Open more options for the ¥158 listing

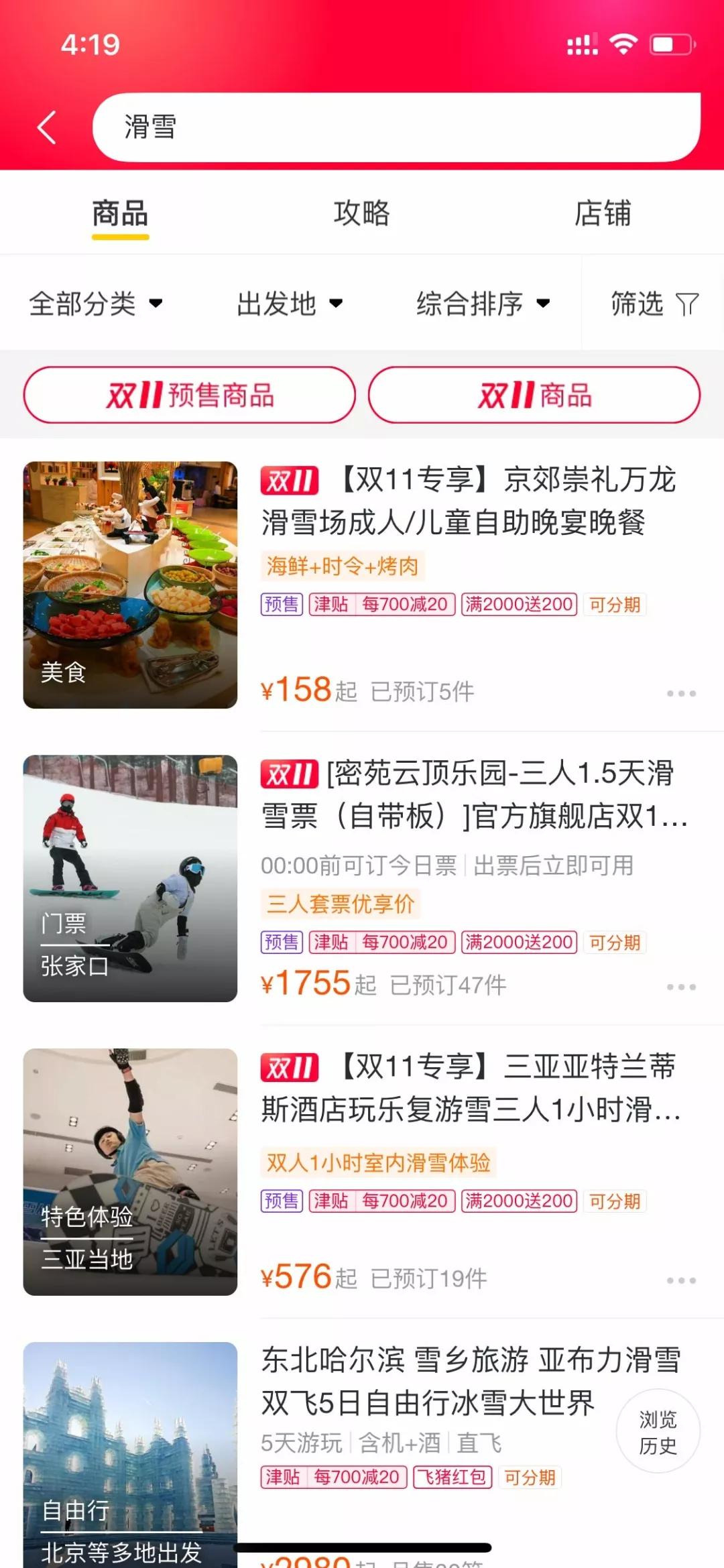point(681,693)
